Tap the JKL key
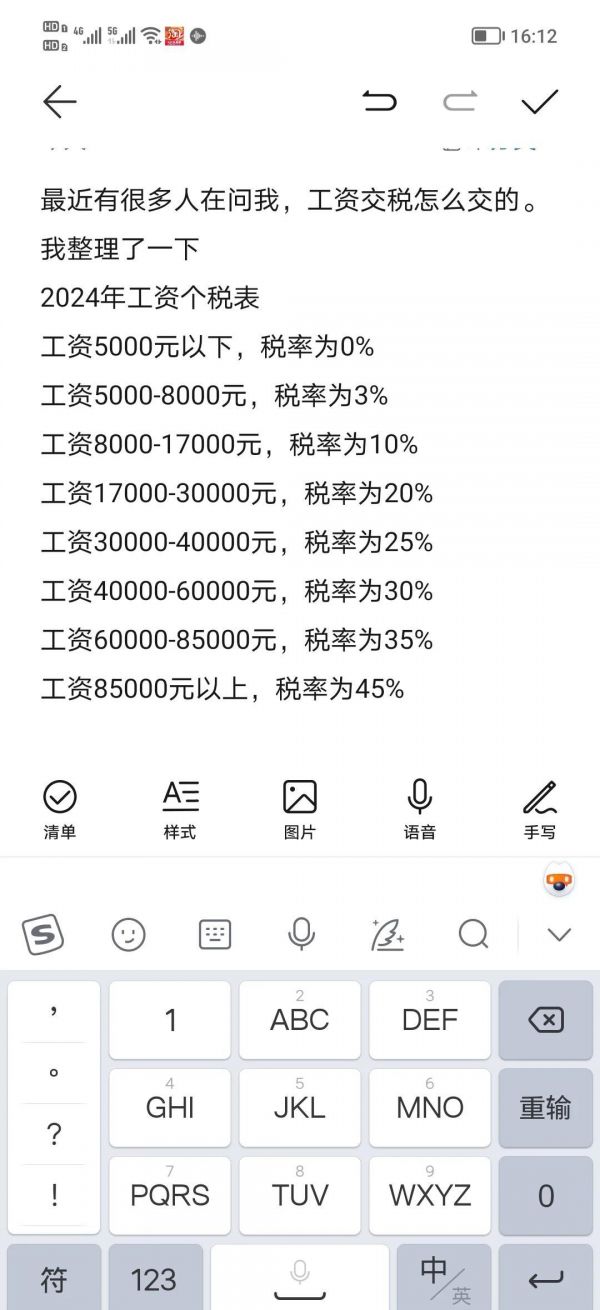Viewport: 600px width, 1310px height. click(x=299, y=1108)
